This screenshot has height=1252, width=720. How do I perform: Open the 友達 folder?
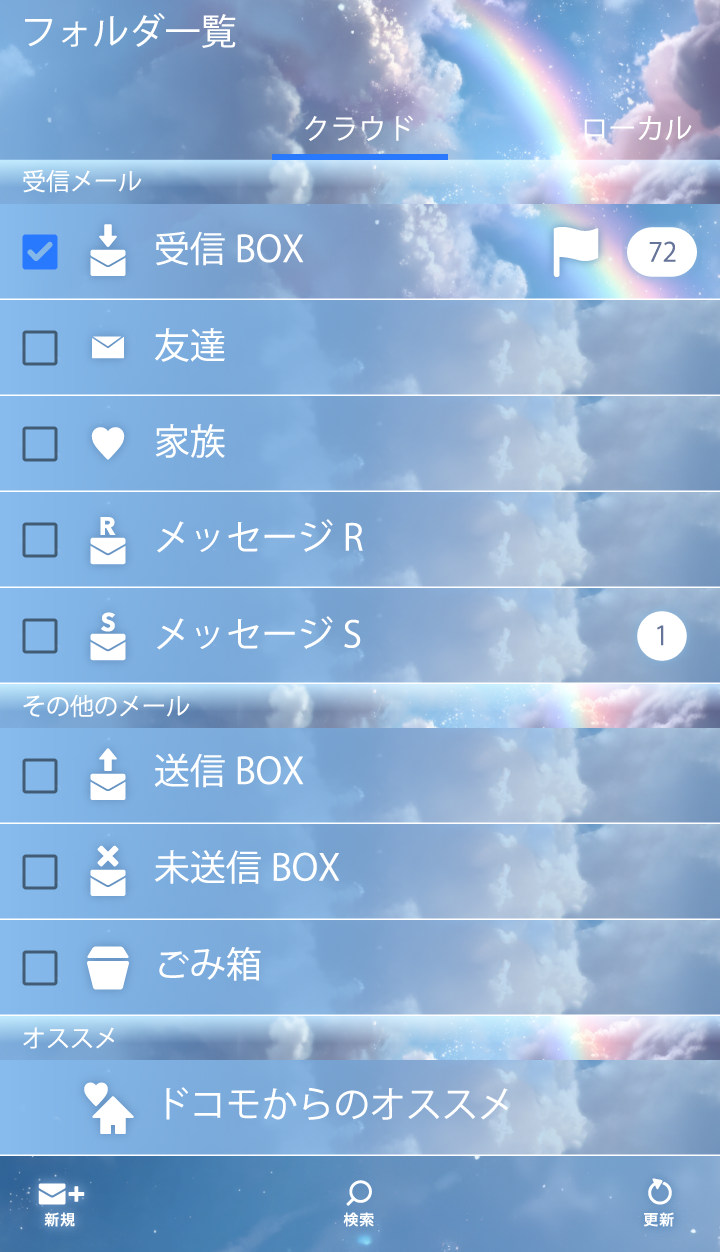(x=190, y=347)
